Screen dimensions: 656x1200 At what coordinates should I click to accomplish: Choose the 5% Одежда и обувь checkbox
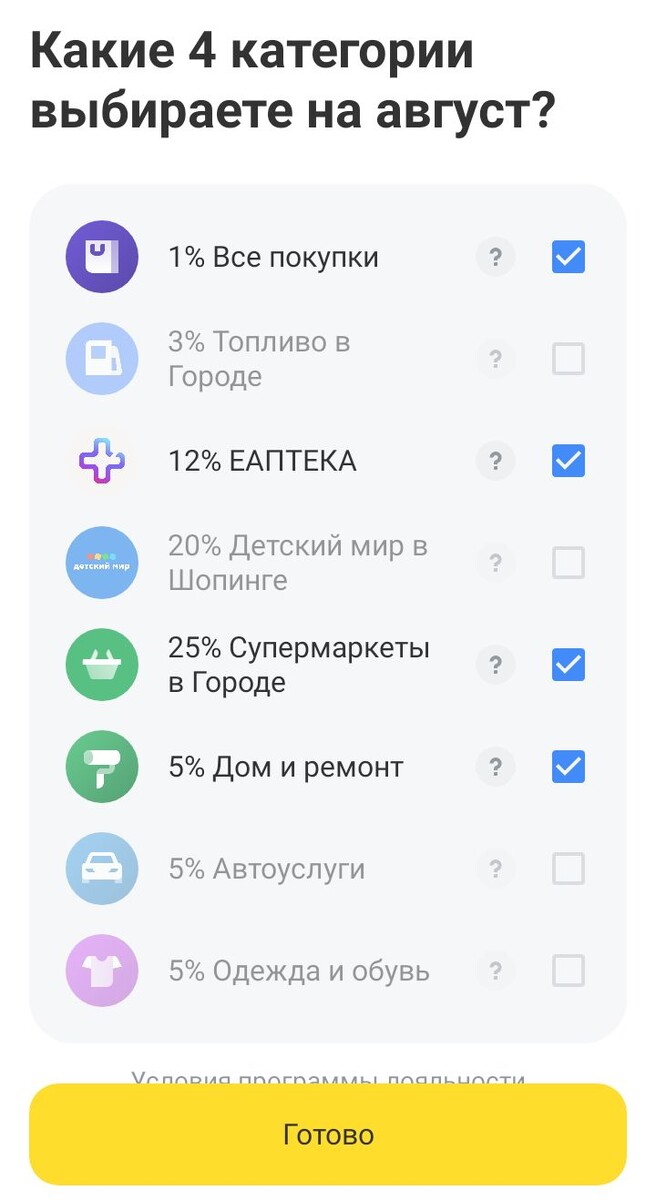click(x=568, y=971)
